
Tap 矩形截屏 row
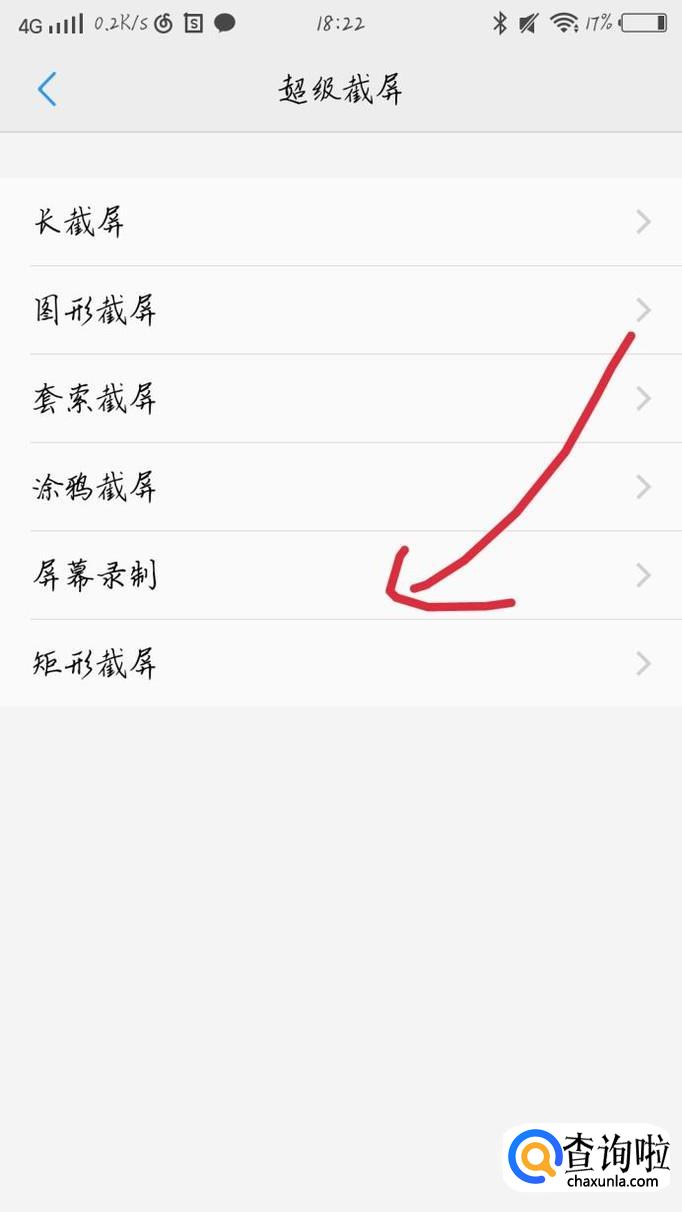click(340, 663)
